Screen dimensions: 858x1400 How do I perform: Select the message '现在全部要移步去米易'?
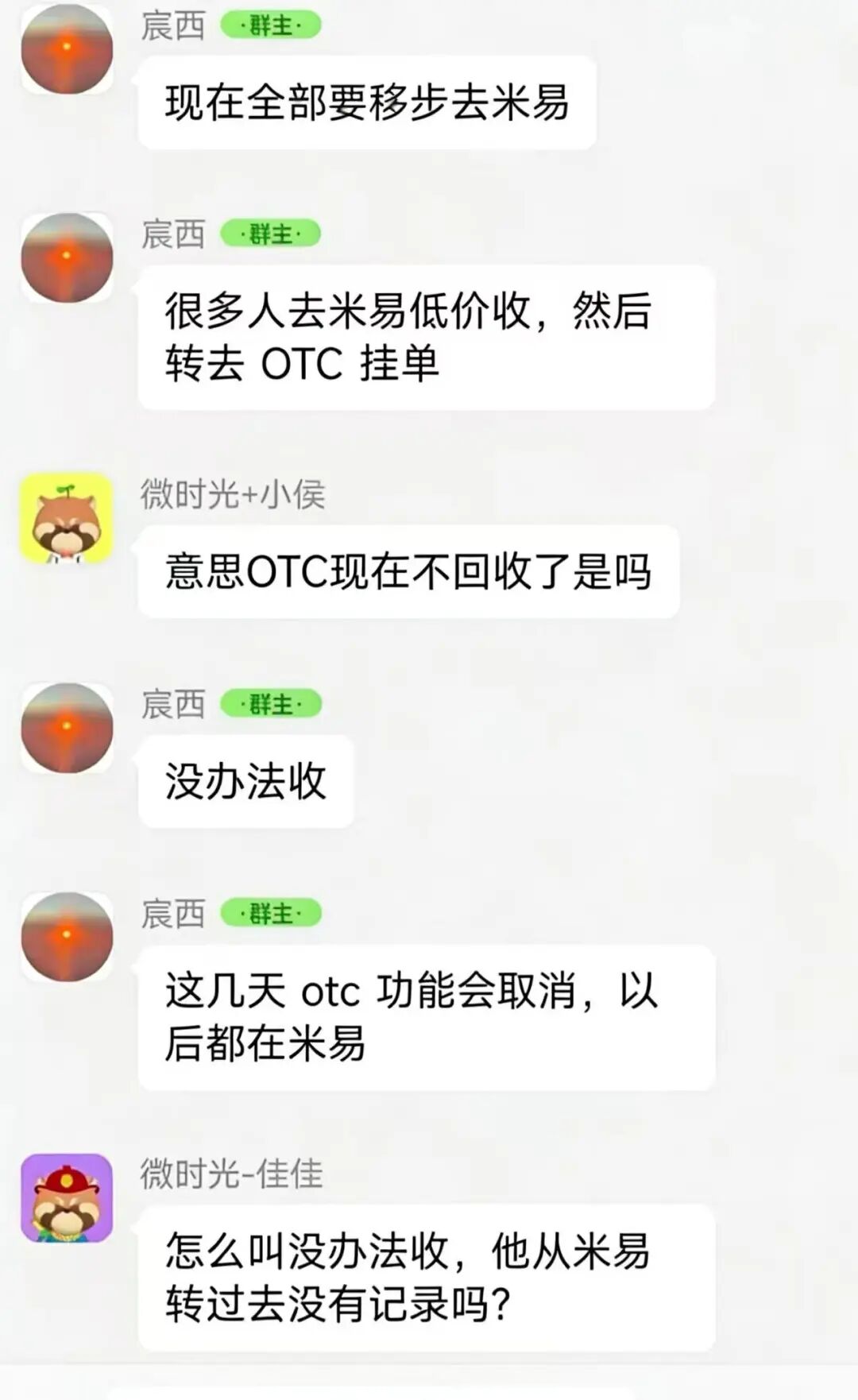365,102
